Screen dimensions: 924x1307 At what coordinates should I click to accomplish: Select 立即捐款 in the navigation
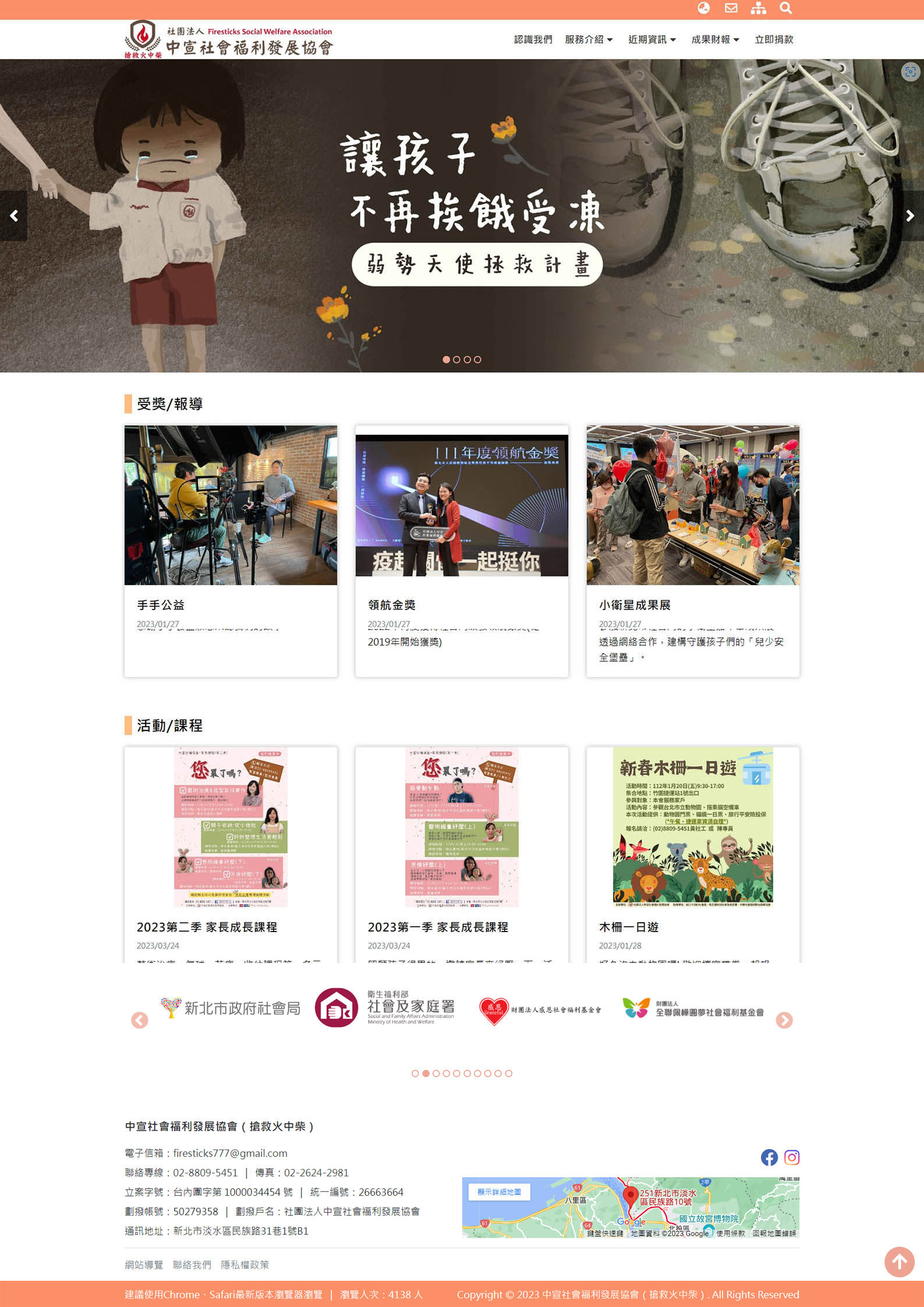click(x=773, y=40)
